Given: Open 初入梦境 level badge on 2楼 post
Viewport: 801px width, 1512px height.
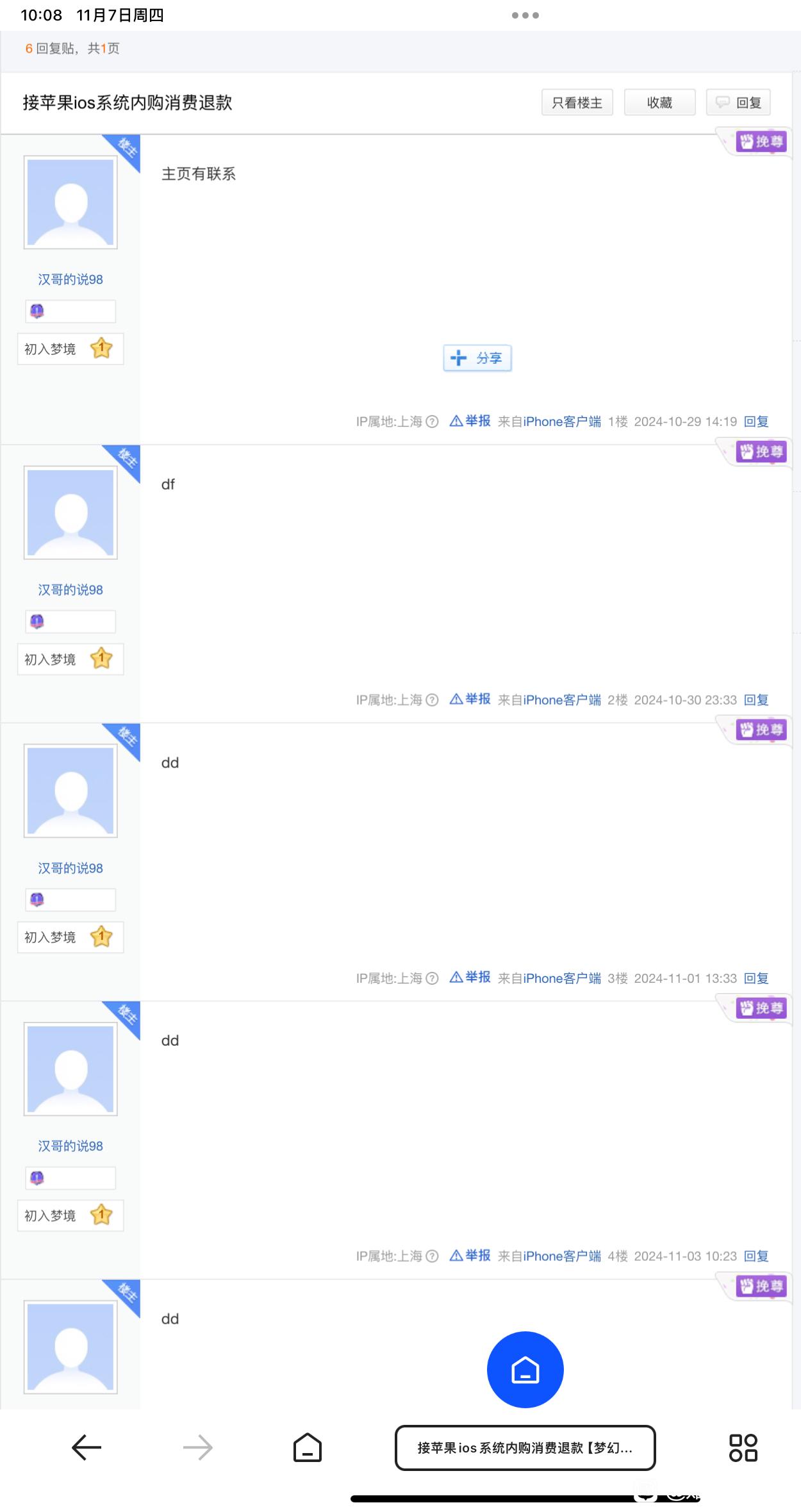Looking at the screenshot, I should pyautogui.click(x=70, y=659).
